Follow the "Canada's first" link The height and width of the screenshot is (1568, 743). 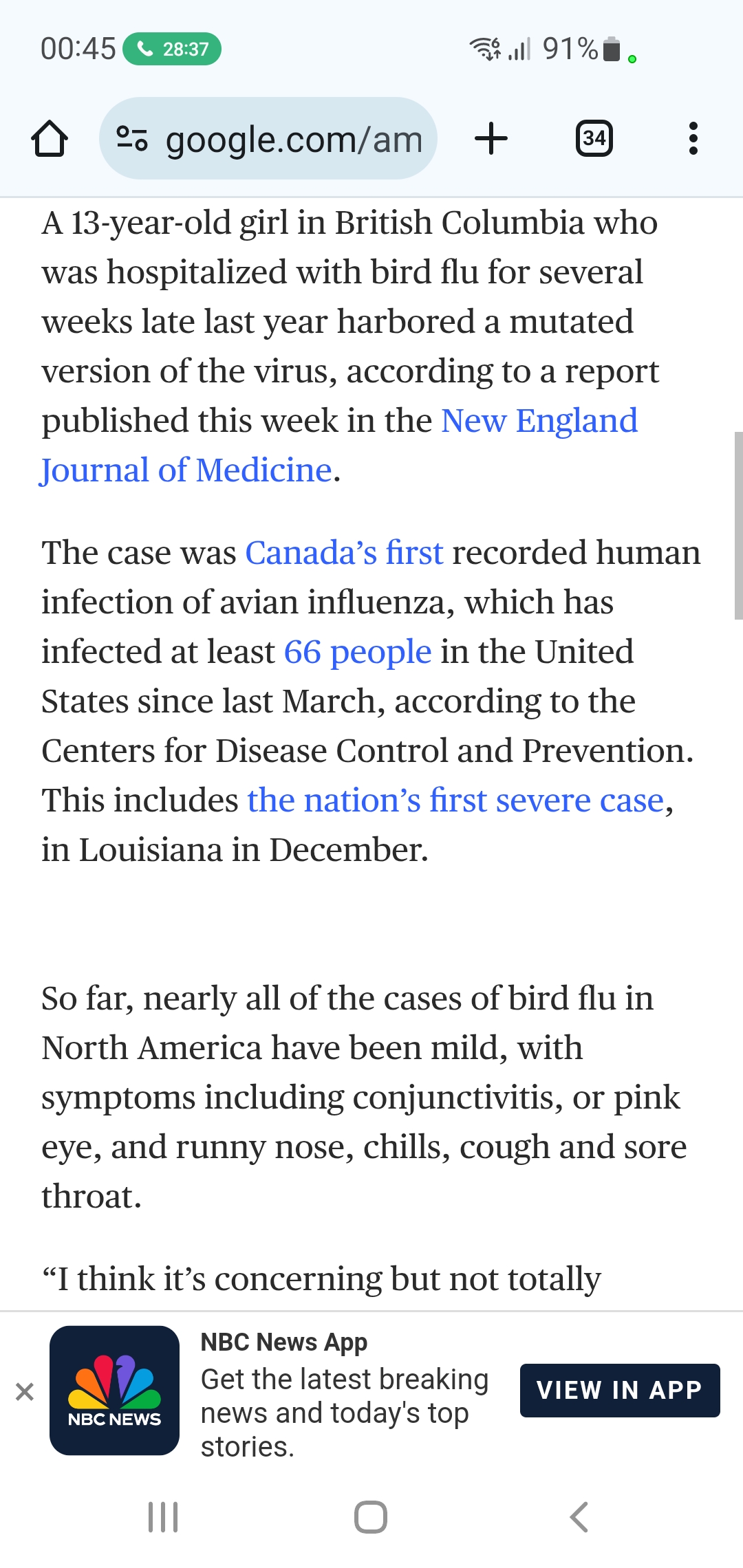coord(344,553)
